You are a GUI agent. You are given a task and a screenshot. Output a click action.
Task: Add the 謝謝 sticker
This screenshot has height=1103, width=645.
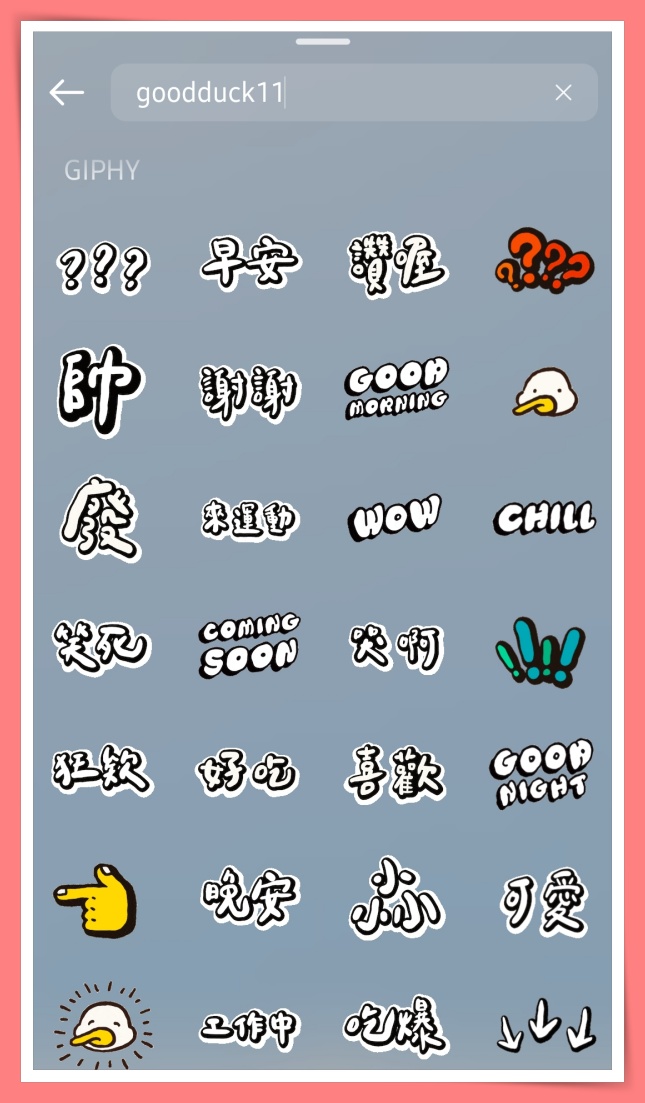pos(249,390)
